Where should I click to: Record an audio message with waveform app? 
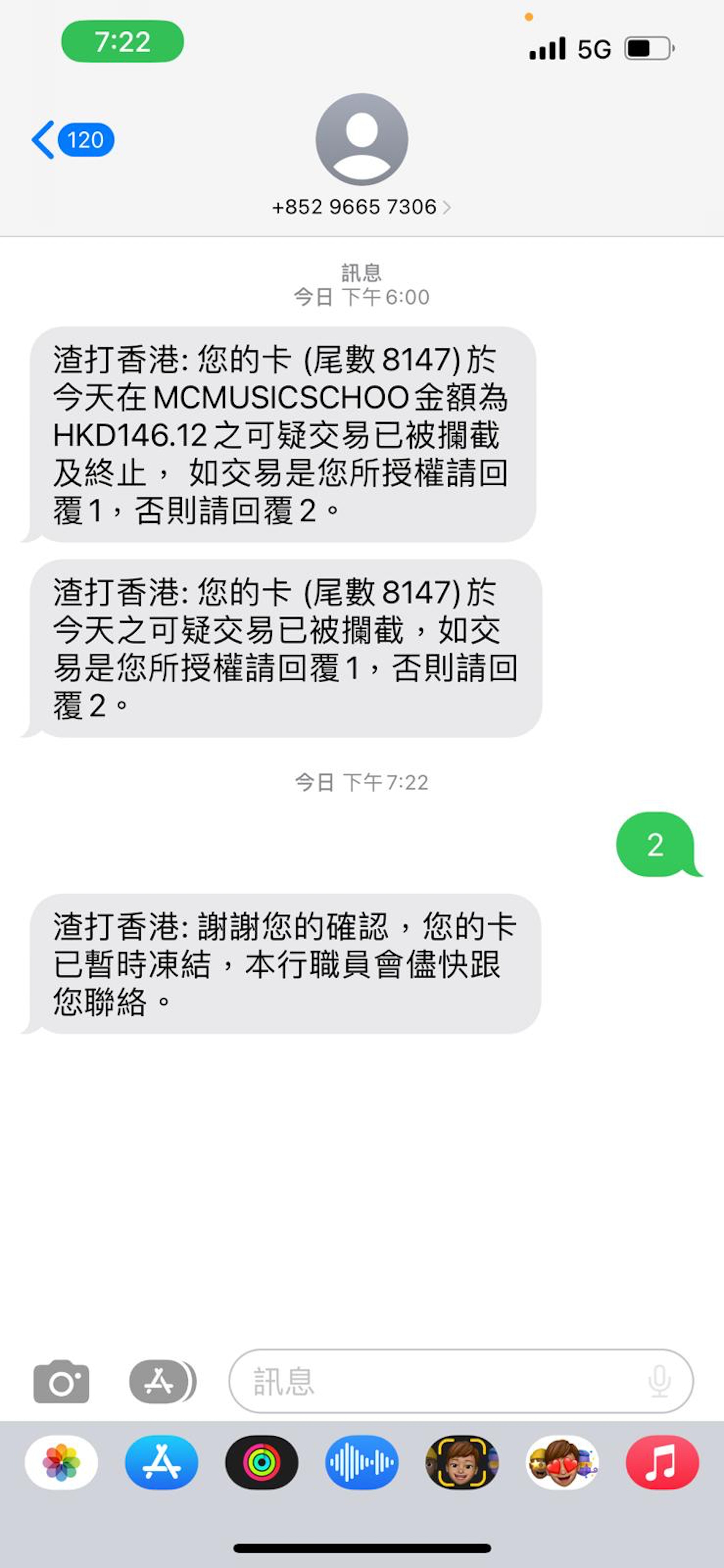362,1463
